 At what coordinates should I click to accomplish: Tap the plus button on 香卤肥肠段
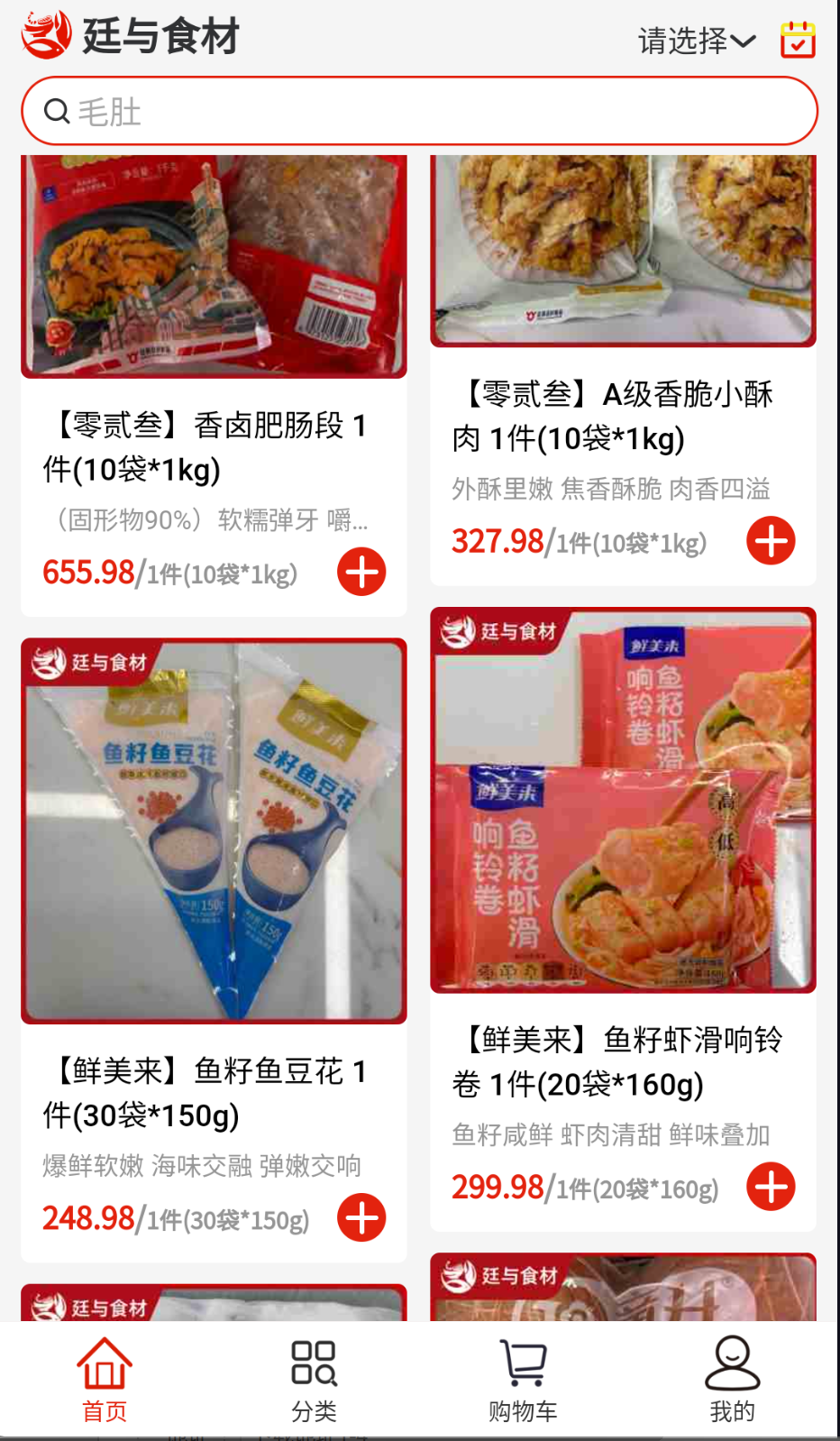361,572
